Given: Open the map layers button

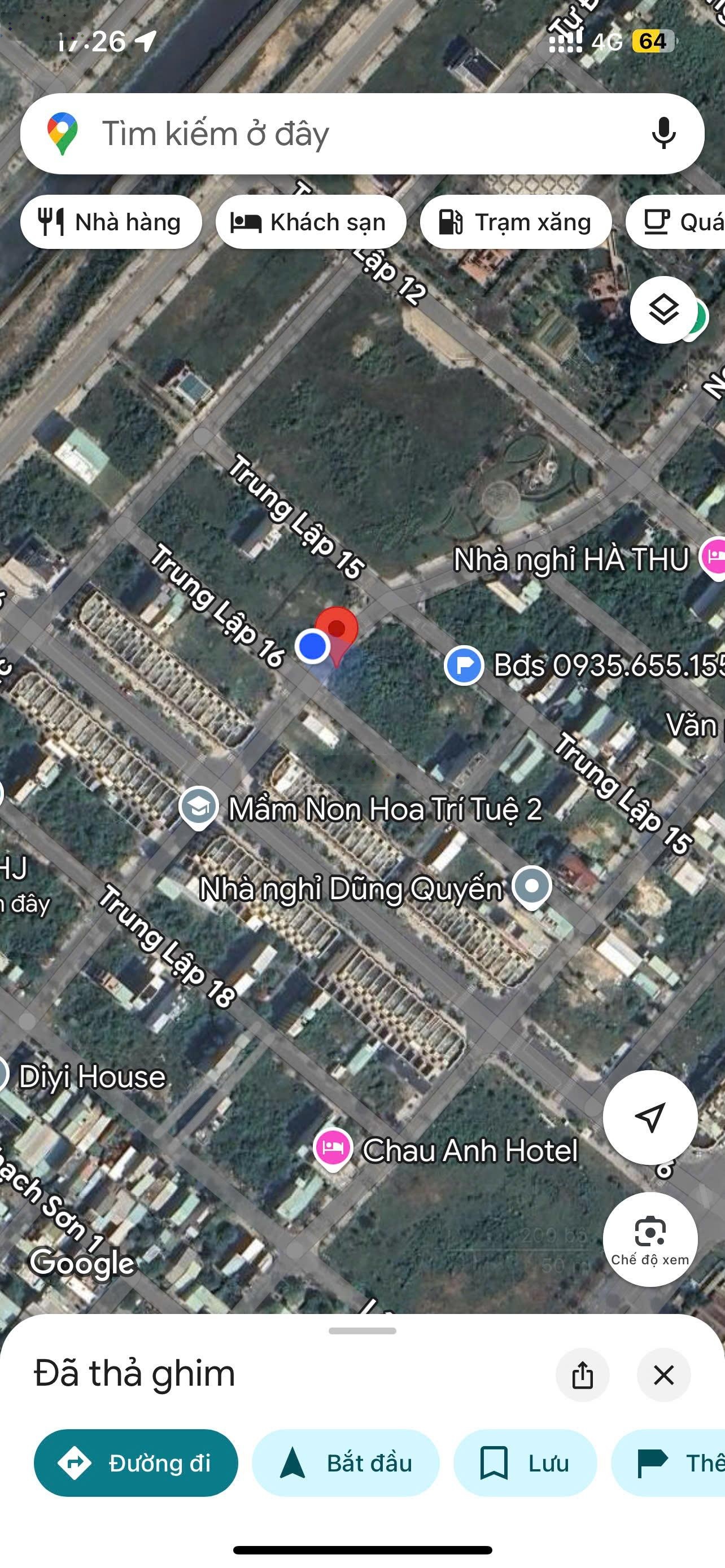Looking at the screenshot, I should click(x=663, y=310).
